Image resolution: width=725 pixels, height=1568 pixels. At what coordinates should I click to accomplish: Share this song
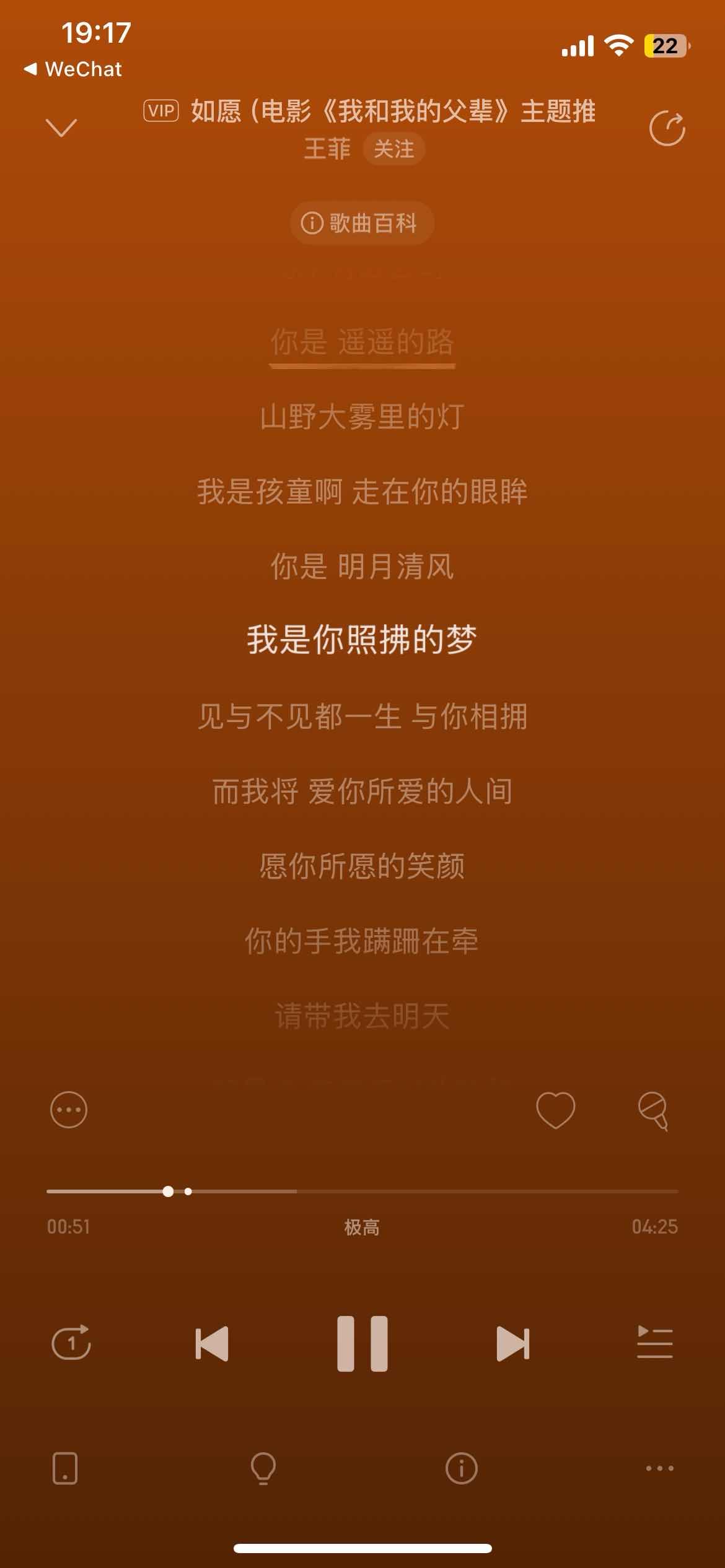[x=667, y=129]
